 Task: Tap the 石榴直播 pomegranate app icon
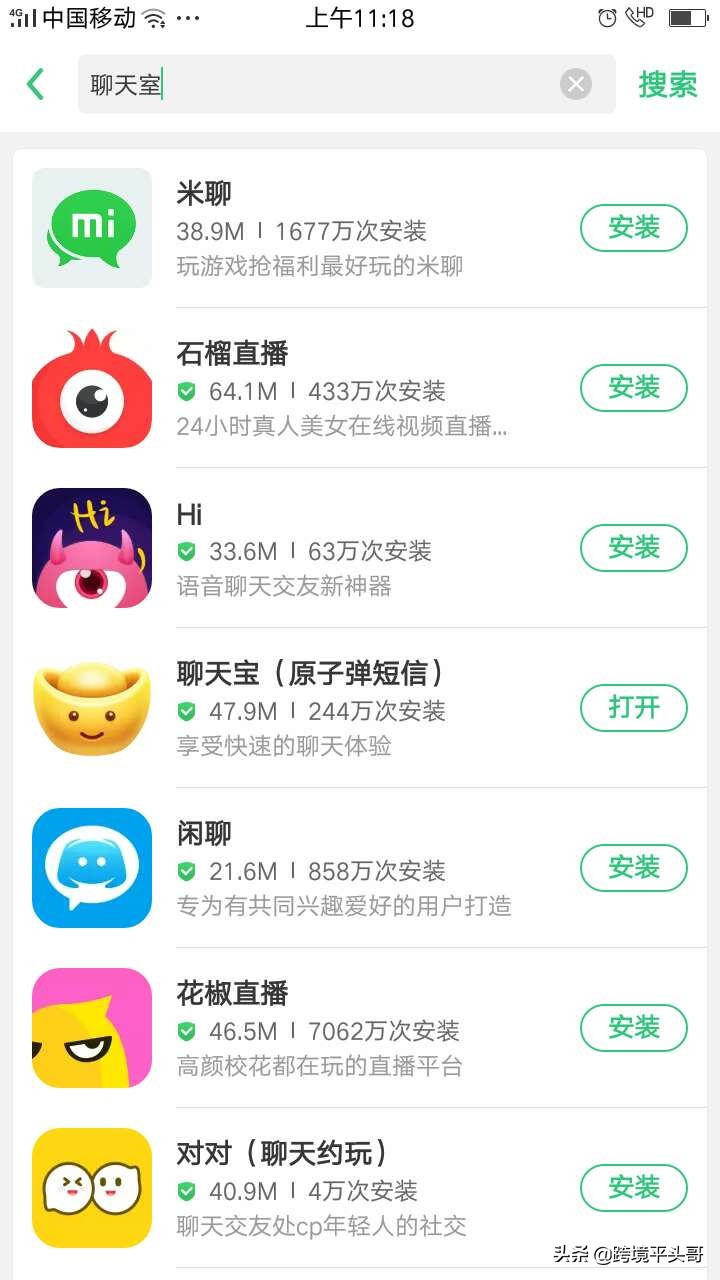coord(91,387)
